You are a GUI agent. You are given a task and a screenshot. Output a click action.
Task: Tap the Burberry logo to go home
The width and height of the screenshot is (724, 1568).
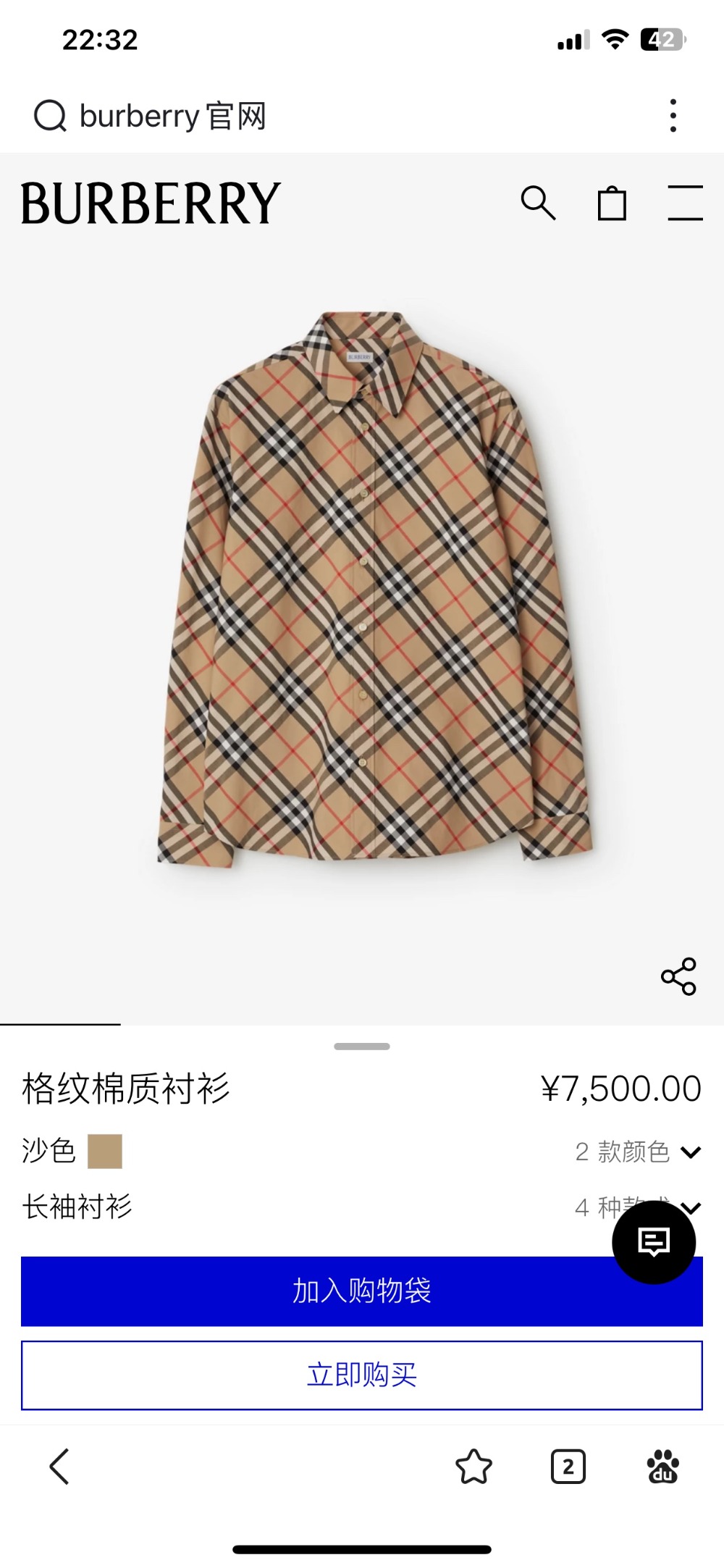[151, 203]
